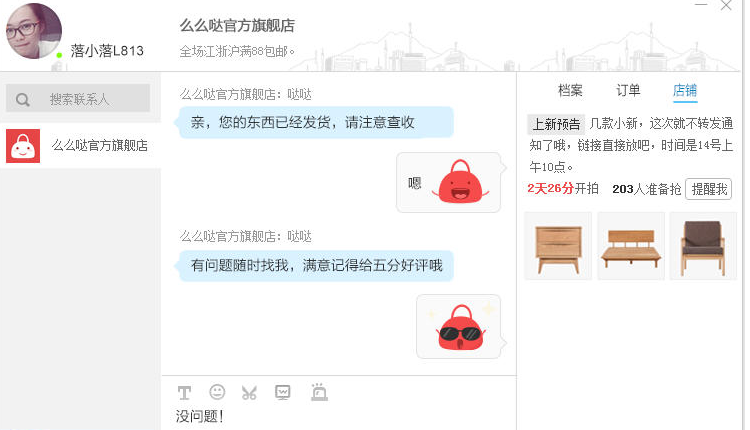This screenshot has width=750, height=430.
Task: Tap the 提醒我 reminder button
Action: [709, 188]
